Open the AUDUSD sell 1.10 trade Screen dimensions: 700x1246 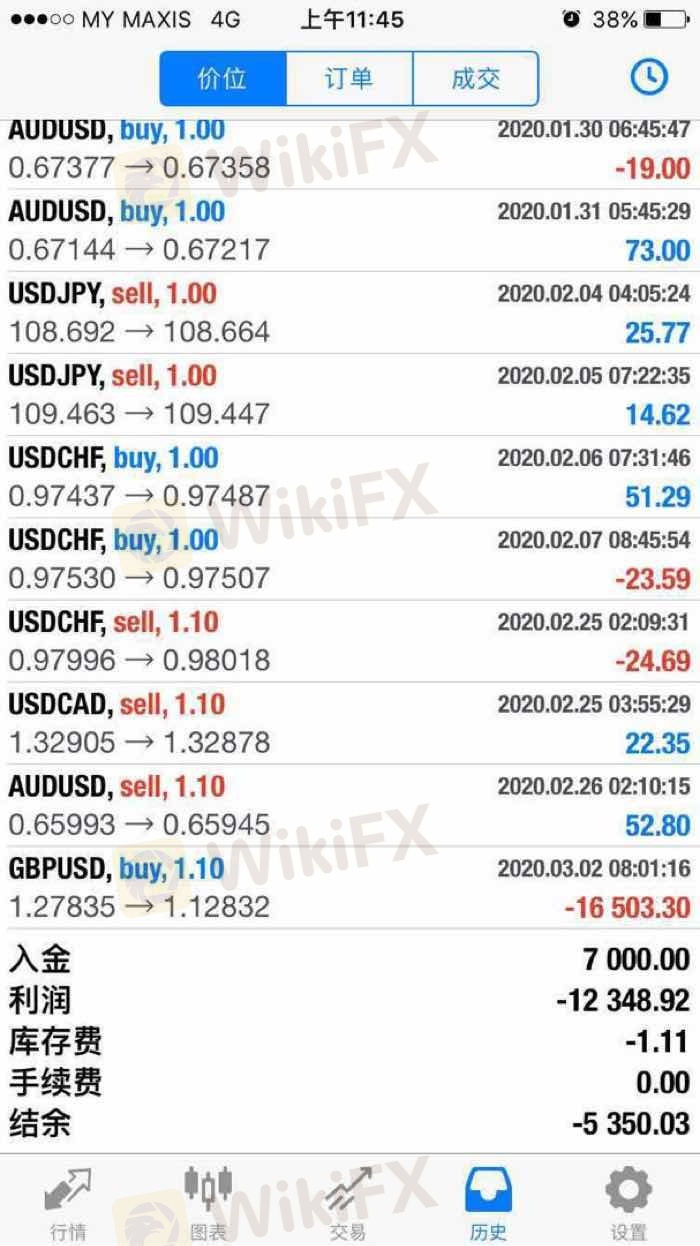[350, 806]
